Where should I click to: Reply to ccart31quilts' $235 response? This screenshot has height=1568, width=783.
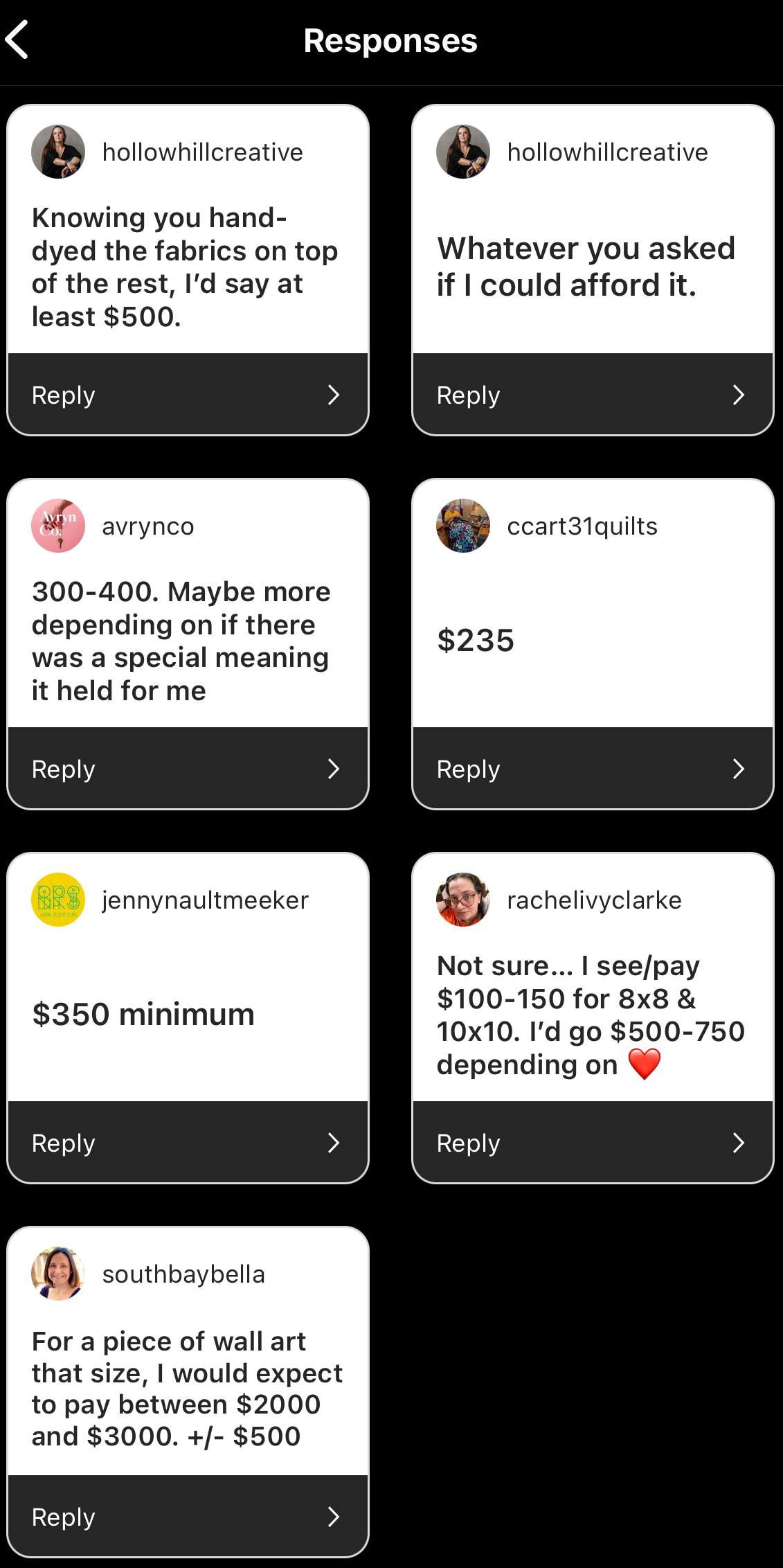click(592, 769)
